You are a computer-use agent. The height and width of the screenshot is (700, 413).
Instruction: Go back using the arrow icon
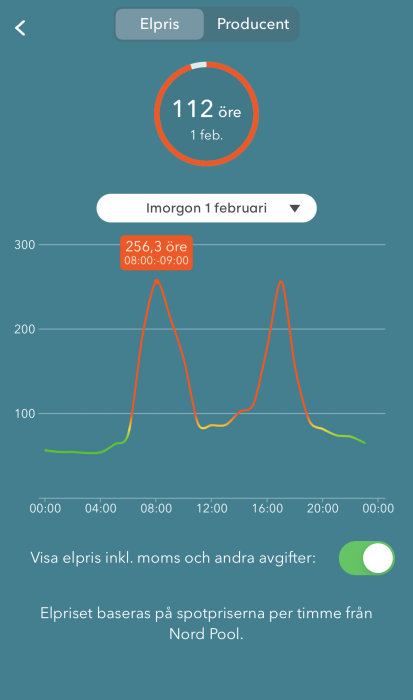point(20,28)
